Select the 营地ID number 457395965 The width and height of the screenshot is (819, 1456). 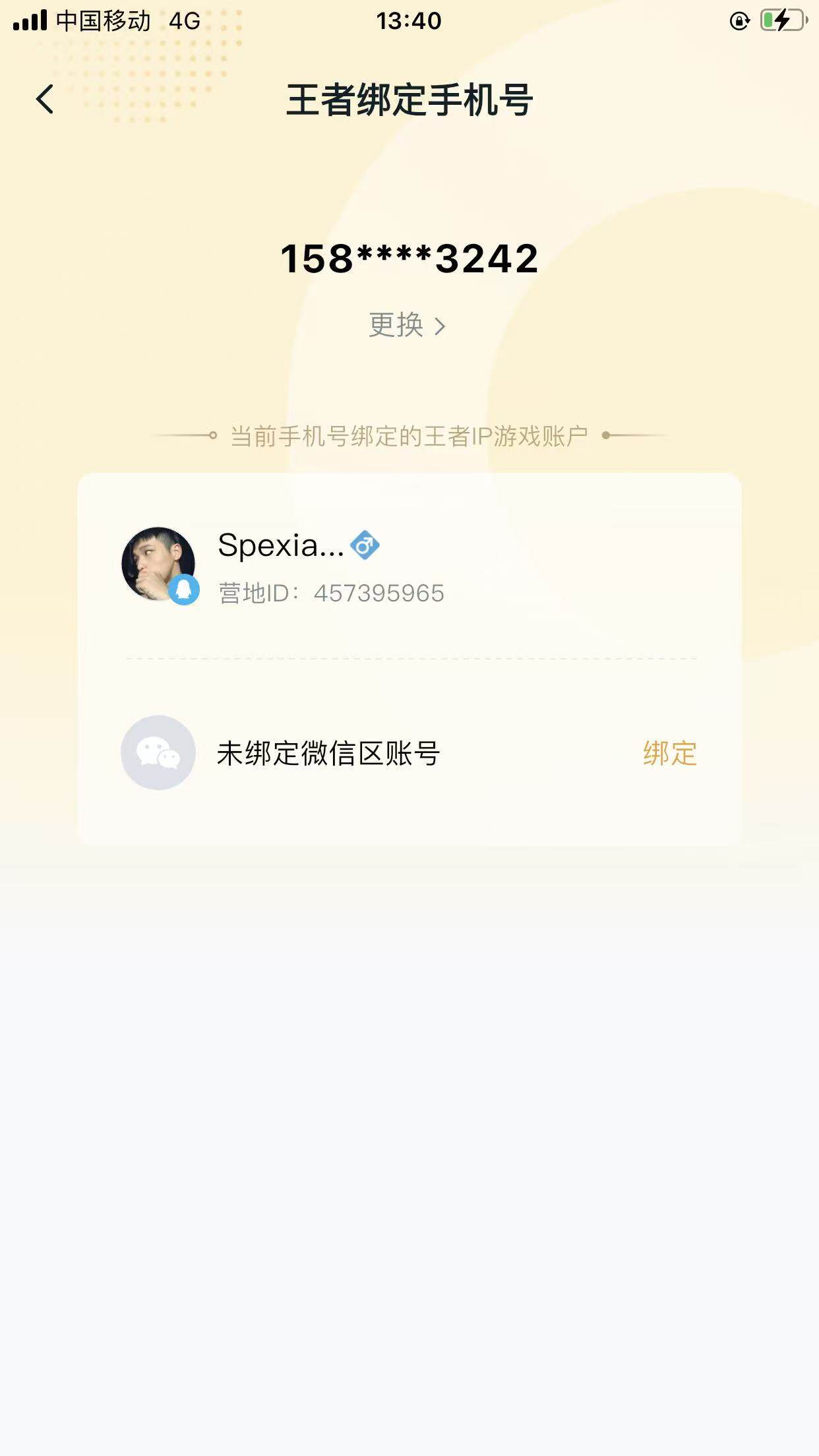(x=380, y=592)
